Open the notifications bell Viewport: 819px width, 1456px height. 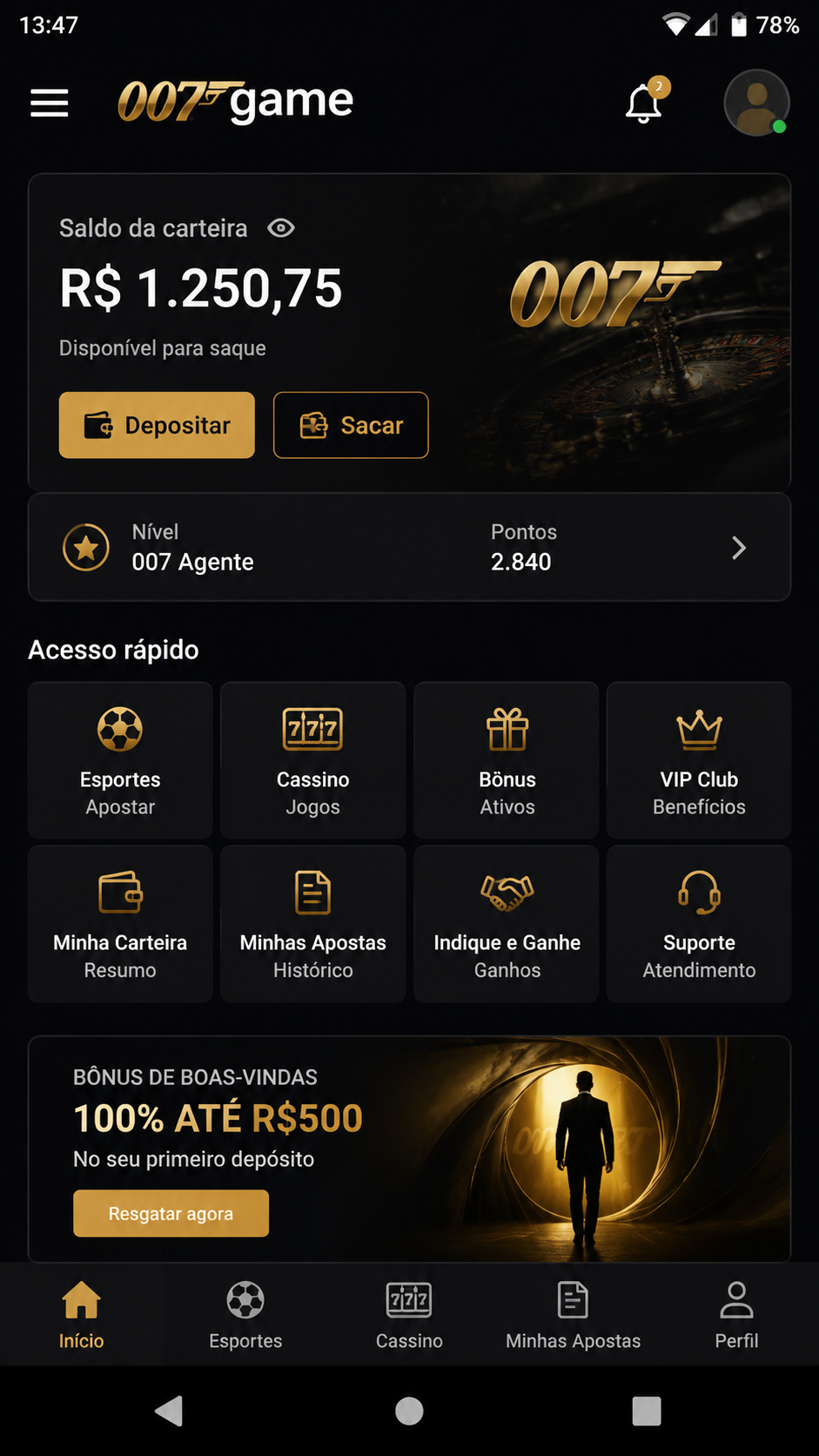tap(645, 102)
